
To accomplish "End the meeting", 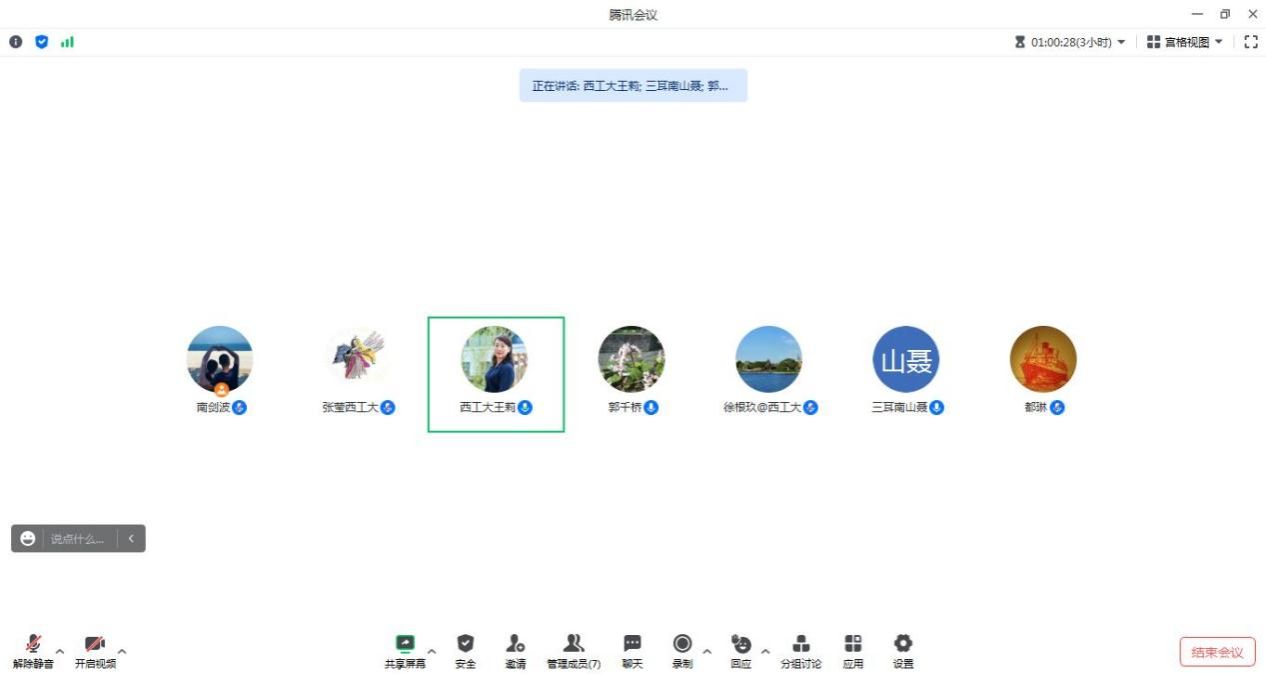I will point(1217,652).
